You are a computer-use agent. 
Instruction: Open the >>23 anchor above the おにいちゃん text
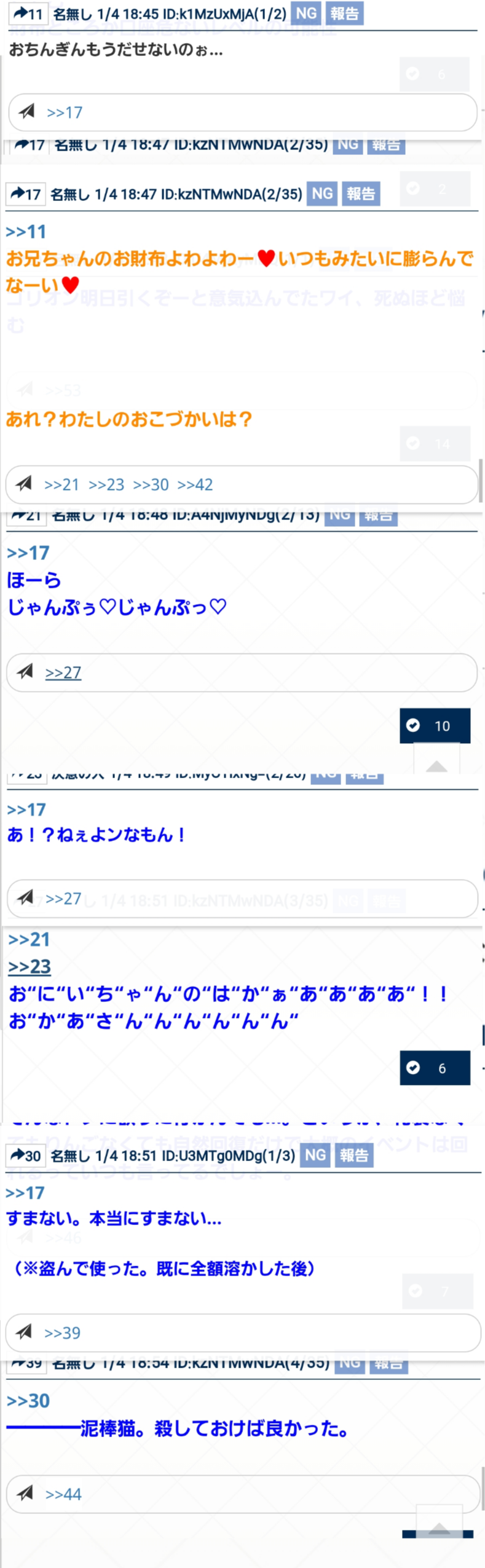[x=30, y=967]
